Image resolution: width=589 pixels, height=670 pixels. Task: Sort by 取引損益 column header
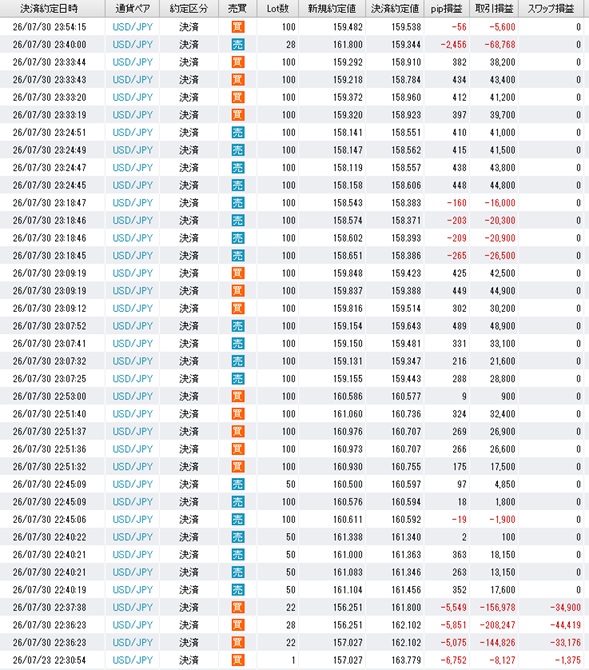494,9
